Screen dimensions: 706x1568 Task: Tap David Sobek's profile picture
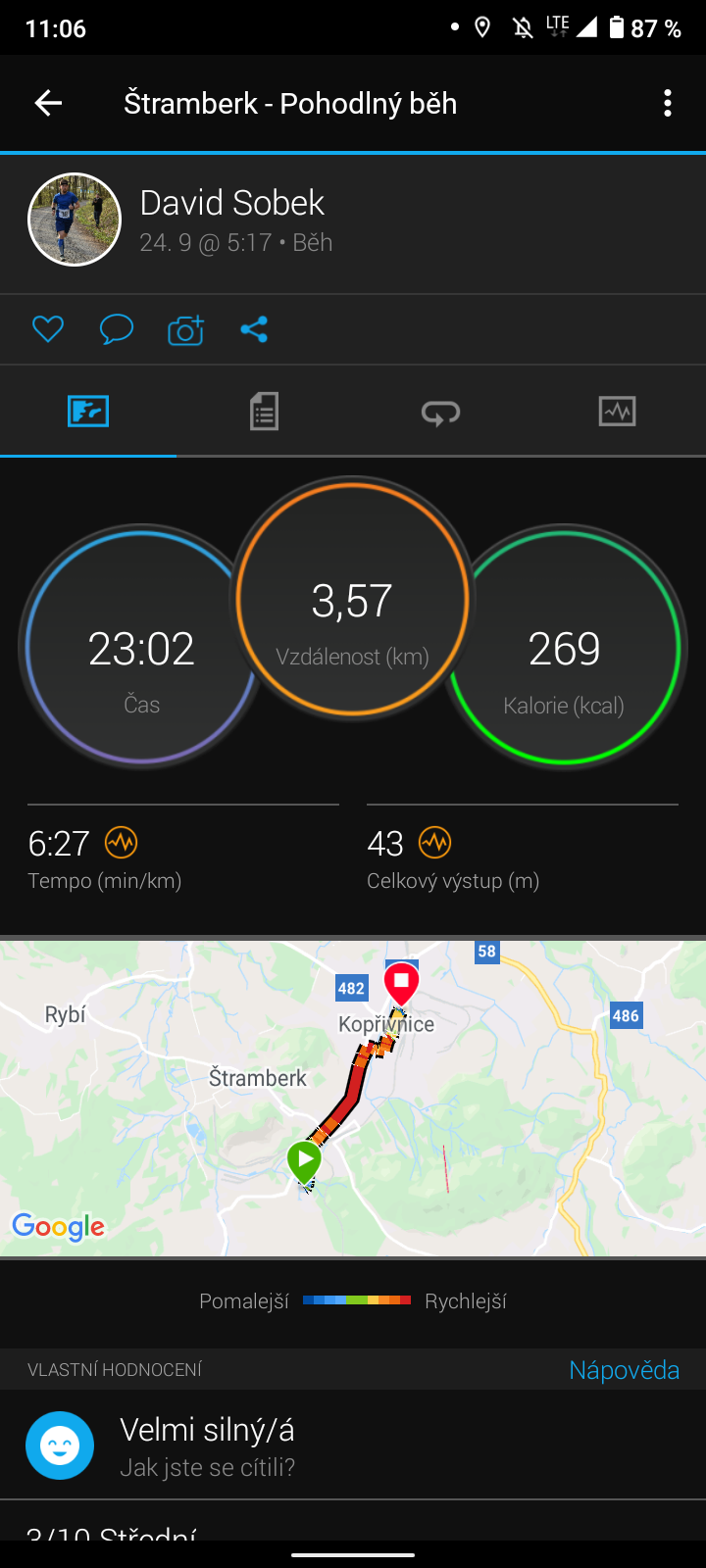[75, 220]
